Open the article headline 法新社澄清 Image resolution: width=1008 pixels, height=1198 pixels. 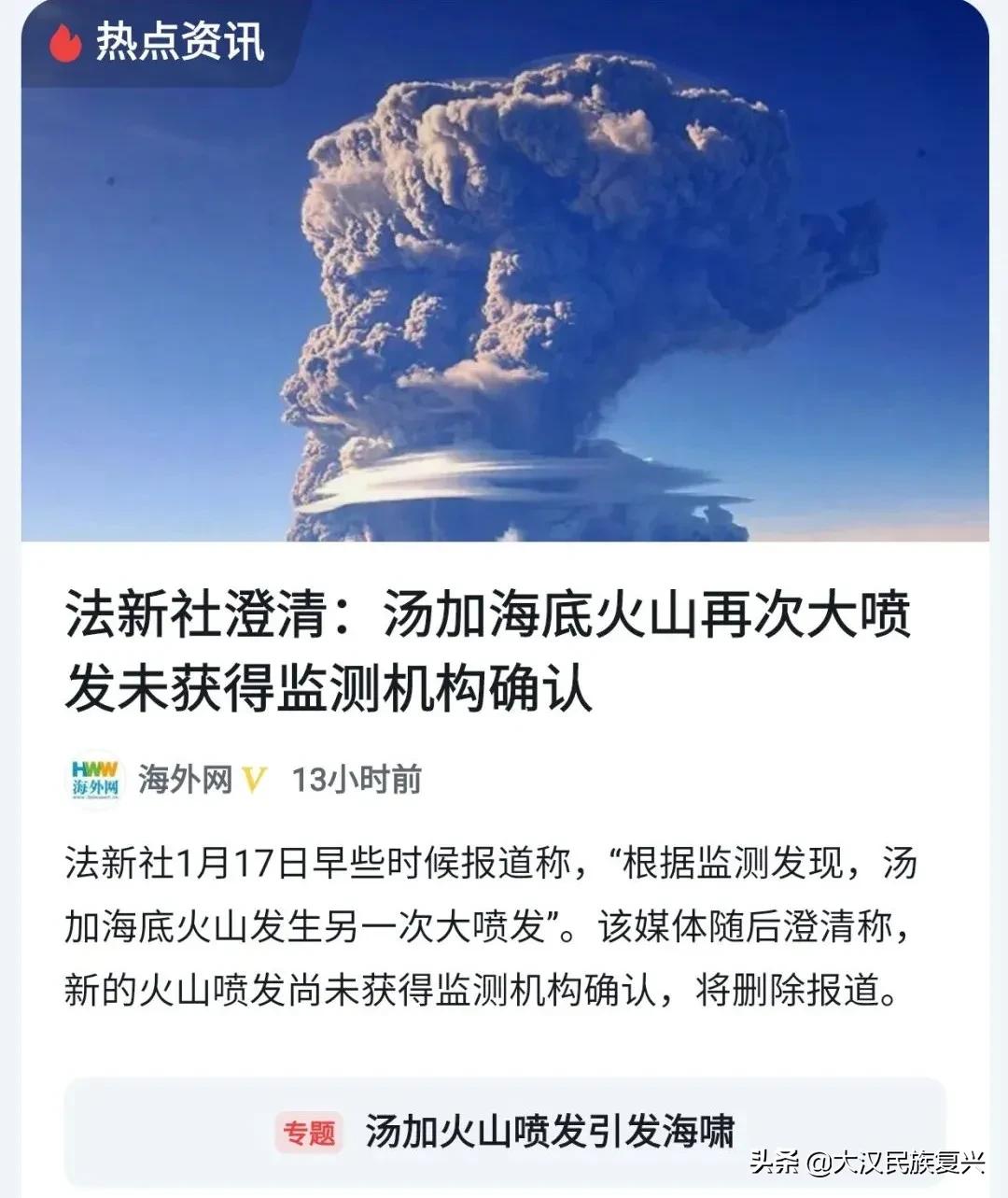[x=485, y=617]
